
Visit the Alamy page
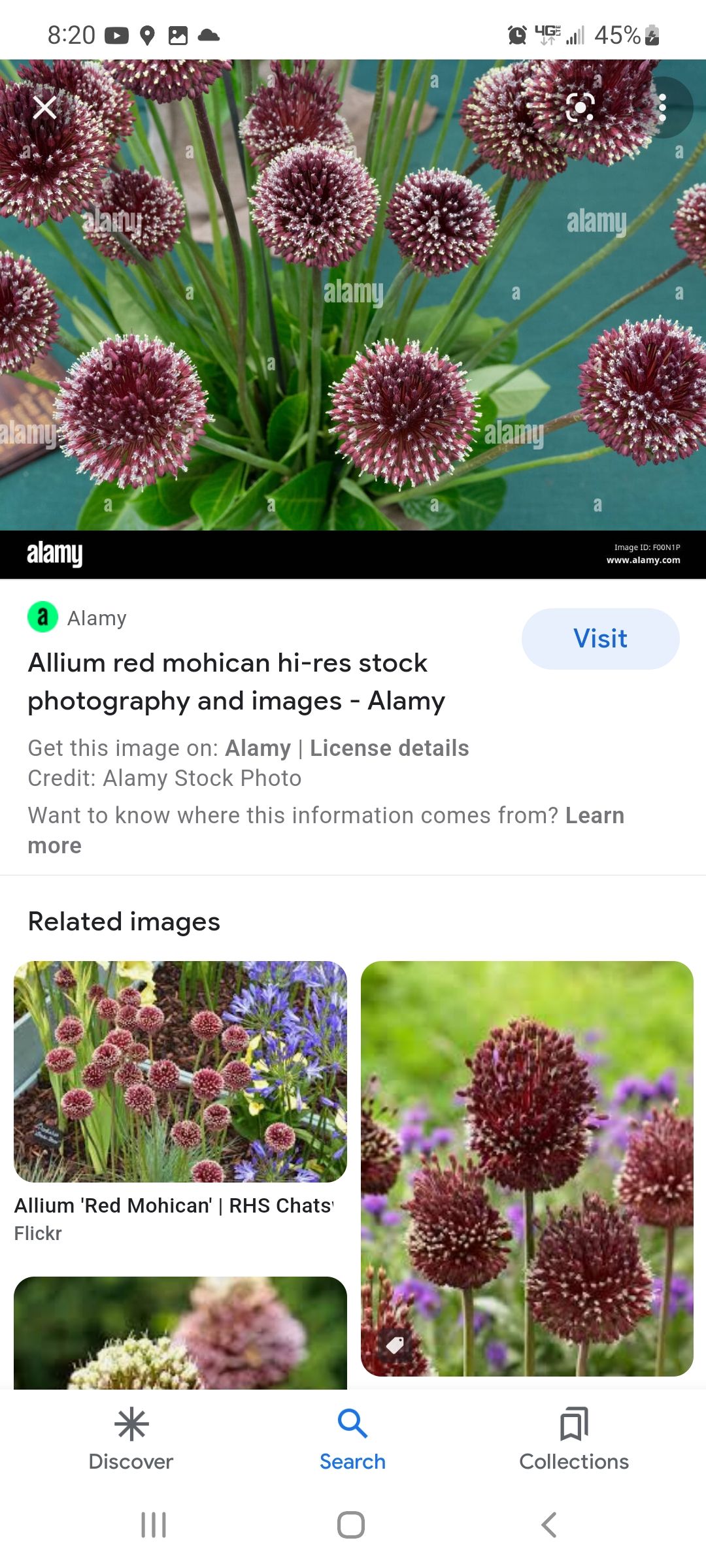pos(600,638)
